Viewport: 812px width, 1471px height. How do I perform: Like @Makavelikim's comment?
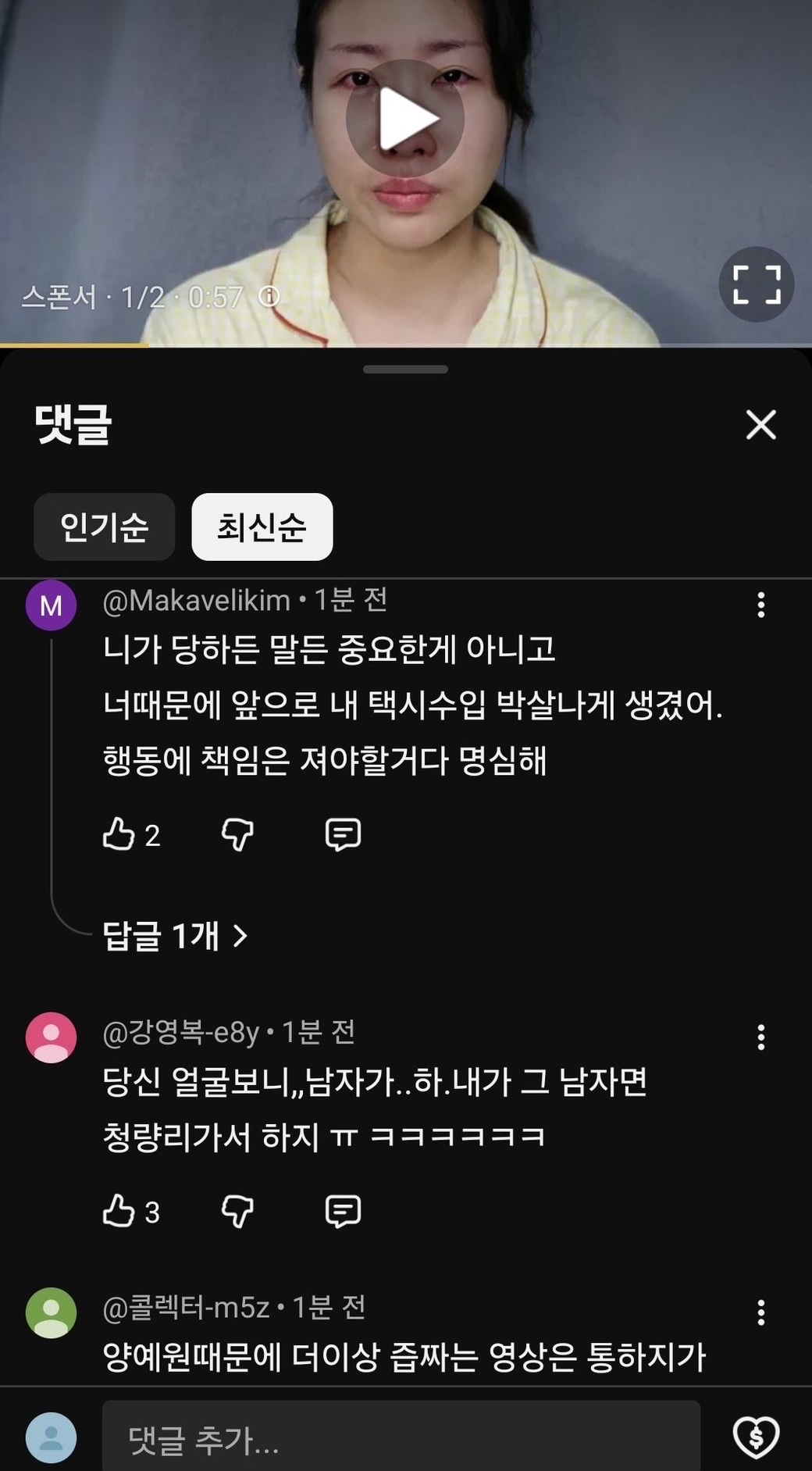point(119,834)
